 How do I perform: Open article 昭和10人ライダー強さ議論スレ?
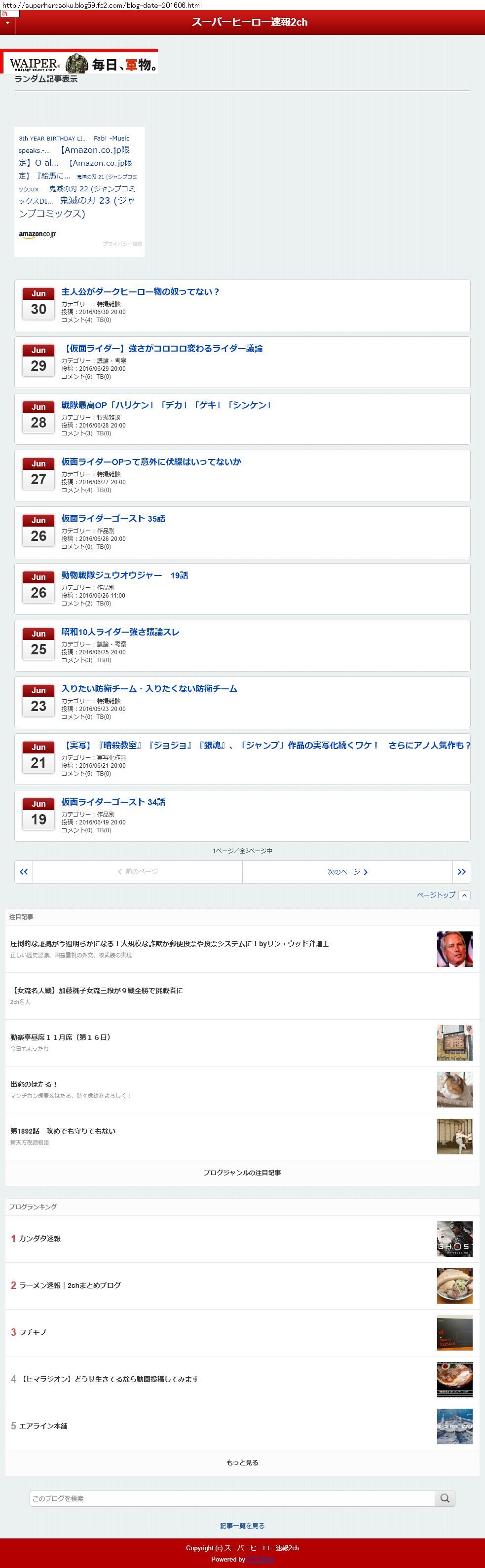click(x=120, y=632)
